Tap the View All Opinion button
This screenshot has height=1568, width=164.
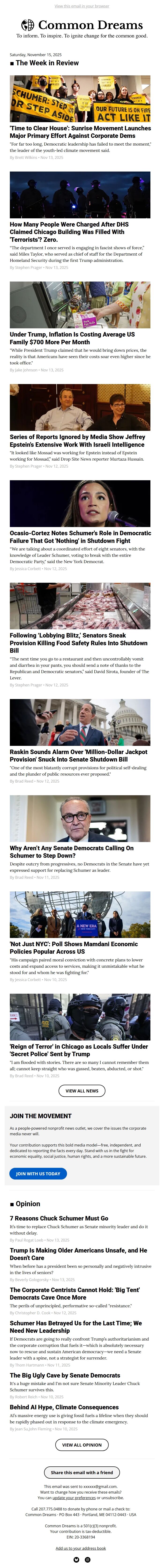click(x=82, y=1444)
